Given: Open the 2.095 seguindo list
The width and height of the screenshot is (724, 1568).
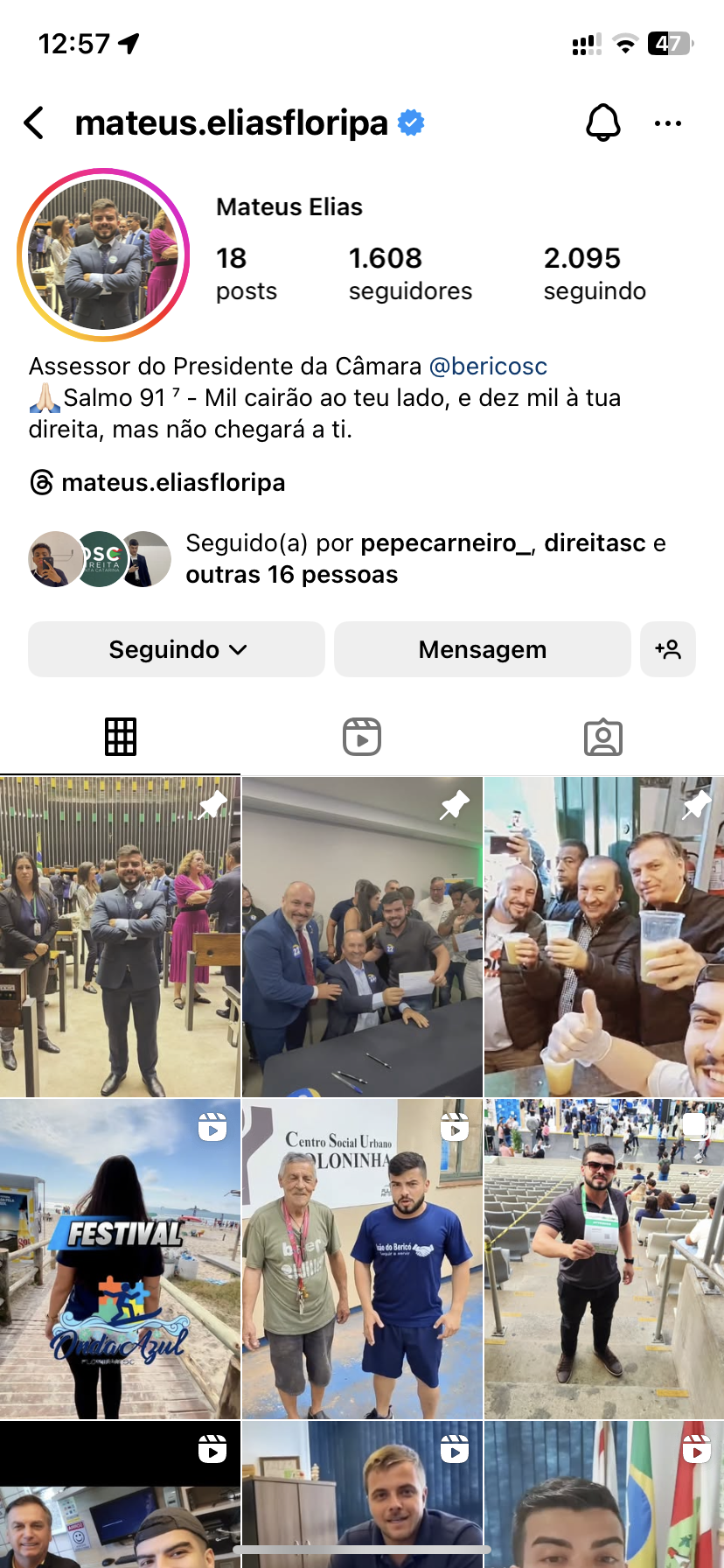Looking at the screenshot, I should [x=595, y=274].
